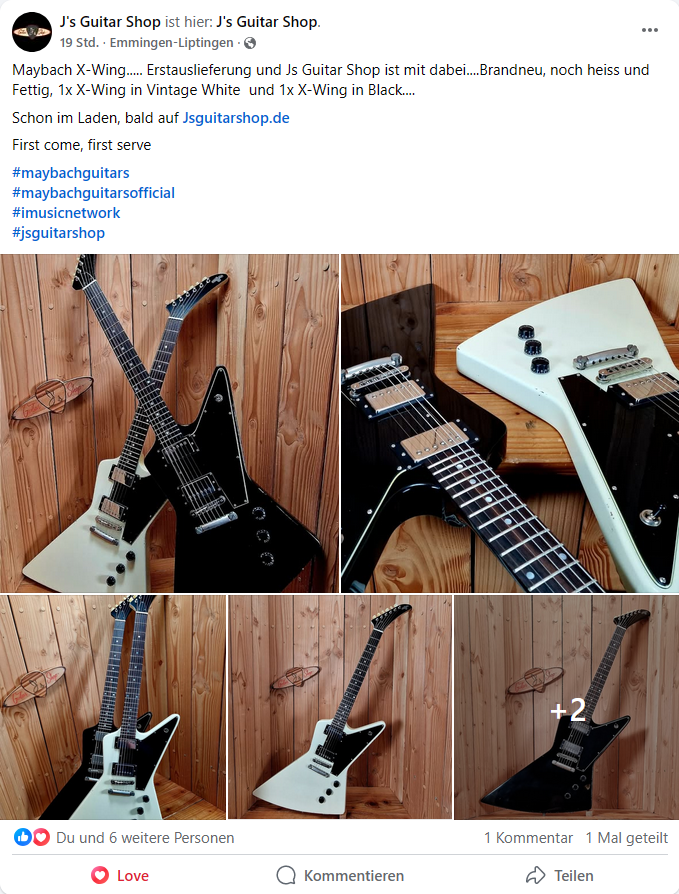Open the #jsguitarshop hashtag
Screen dimensions: 679x894
pyautogui.click(x=59, y=233)
